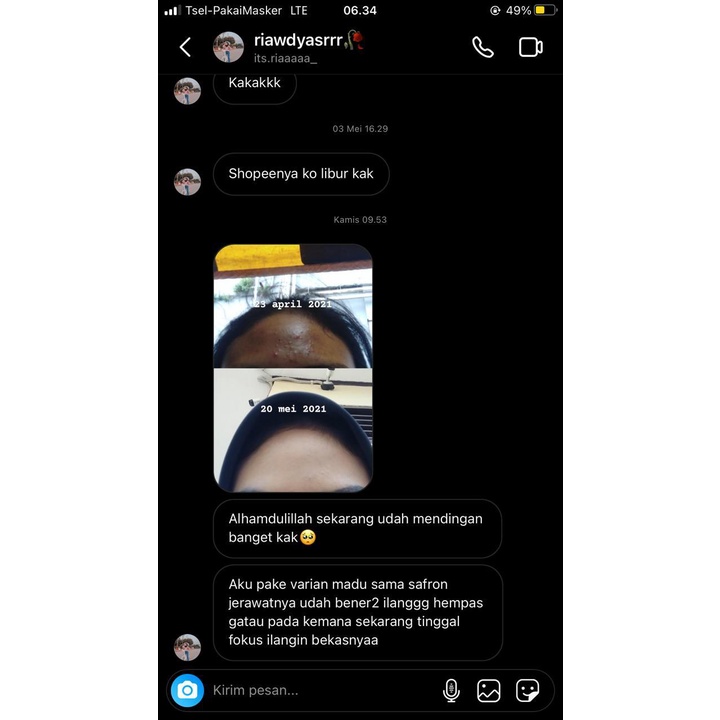The height and width of the screenshot is (720, 720).
Task: Open the sticker picker
Action: pos(527,690)
